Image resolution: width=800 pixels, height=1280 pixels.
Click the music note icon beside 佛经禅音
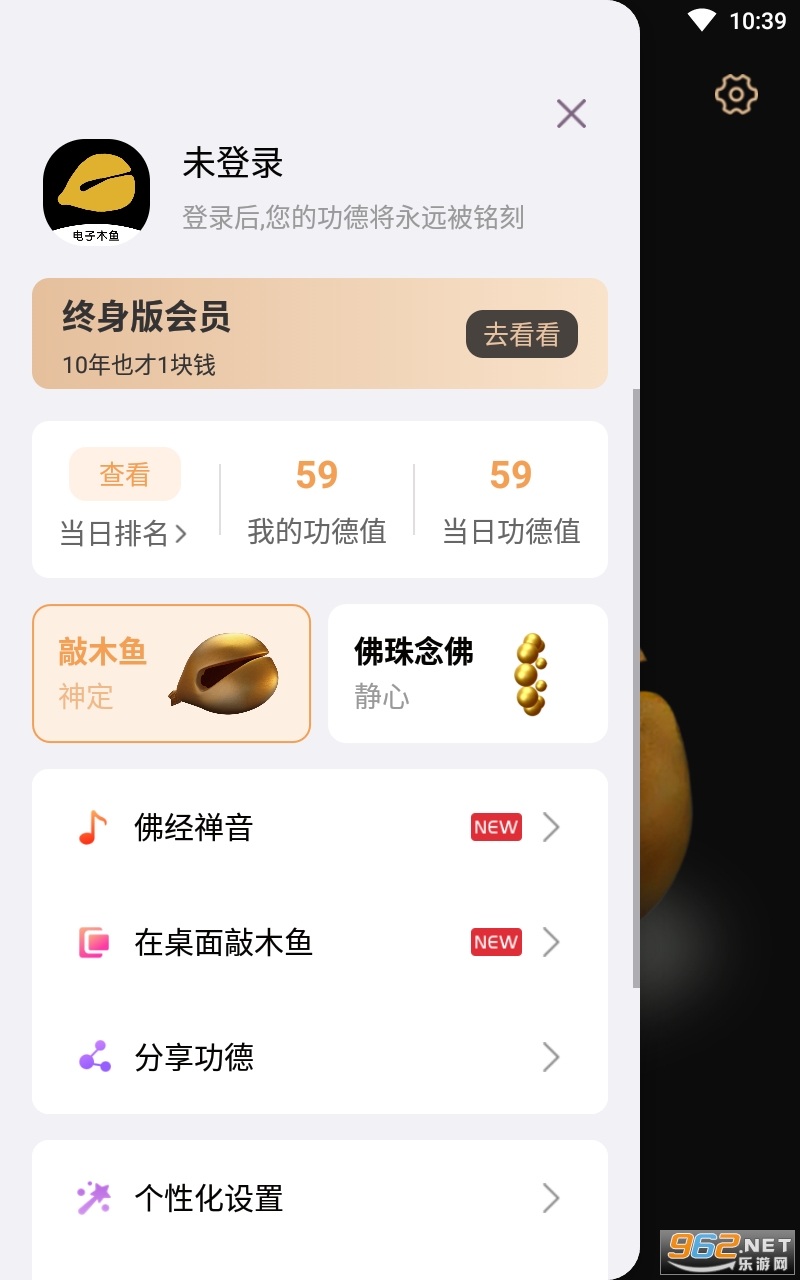[90, 827]
